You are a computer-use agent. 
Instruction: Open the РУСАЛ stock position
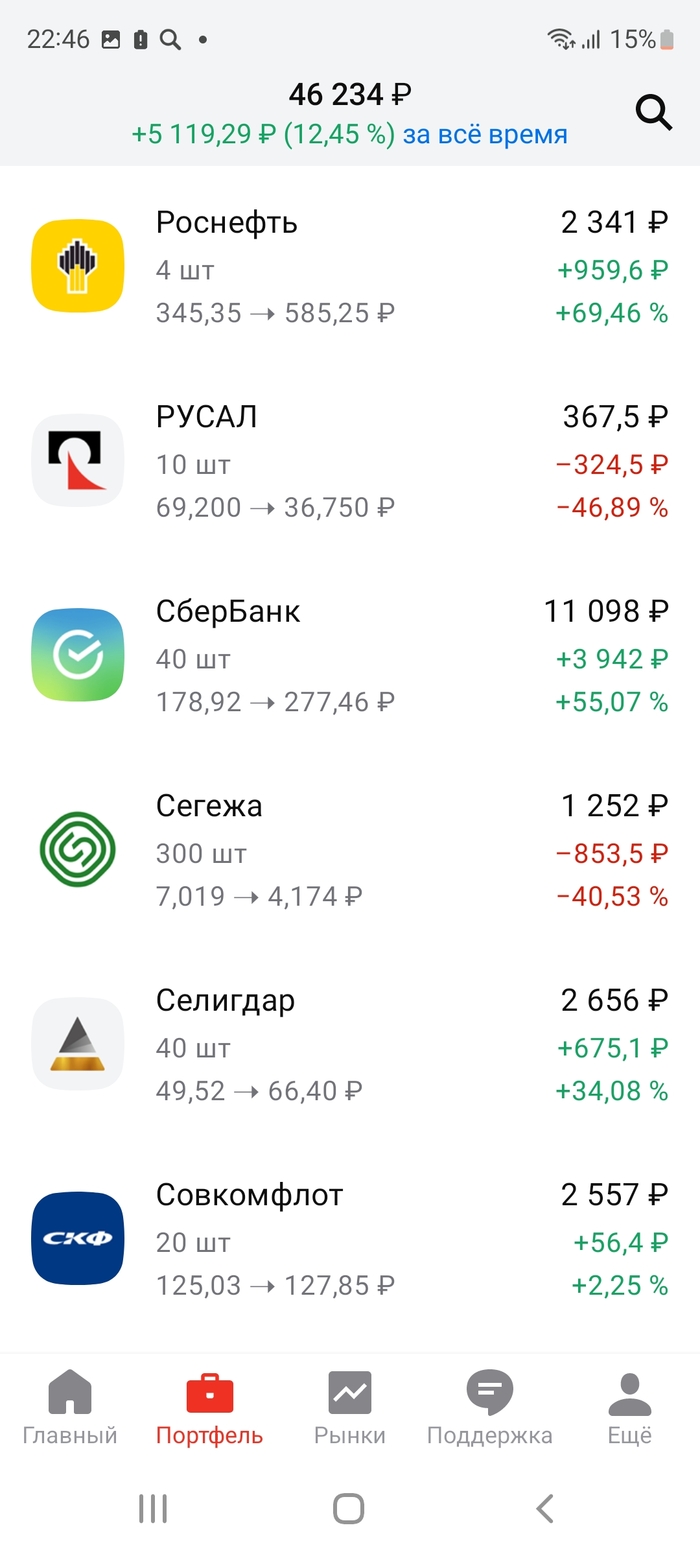[x=350, y=461]
